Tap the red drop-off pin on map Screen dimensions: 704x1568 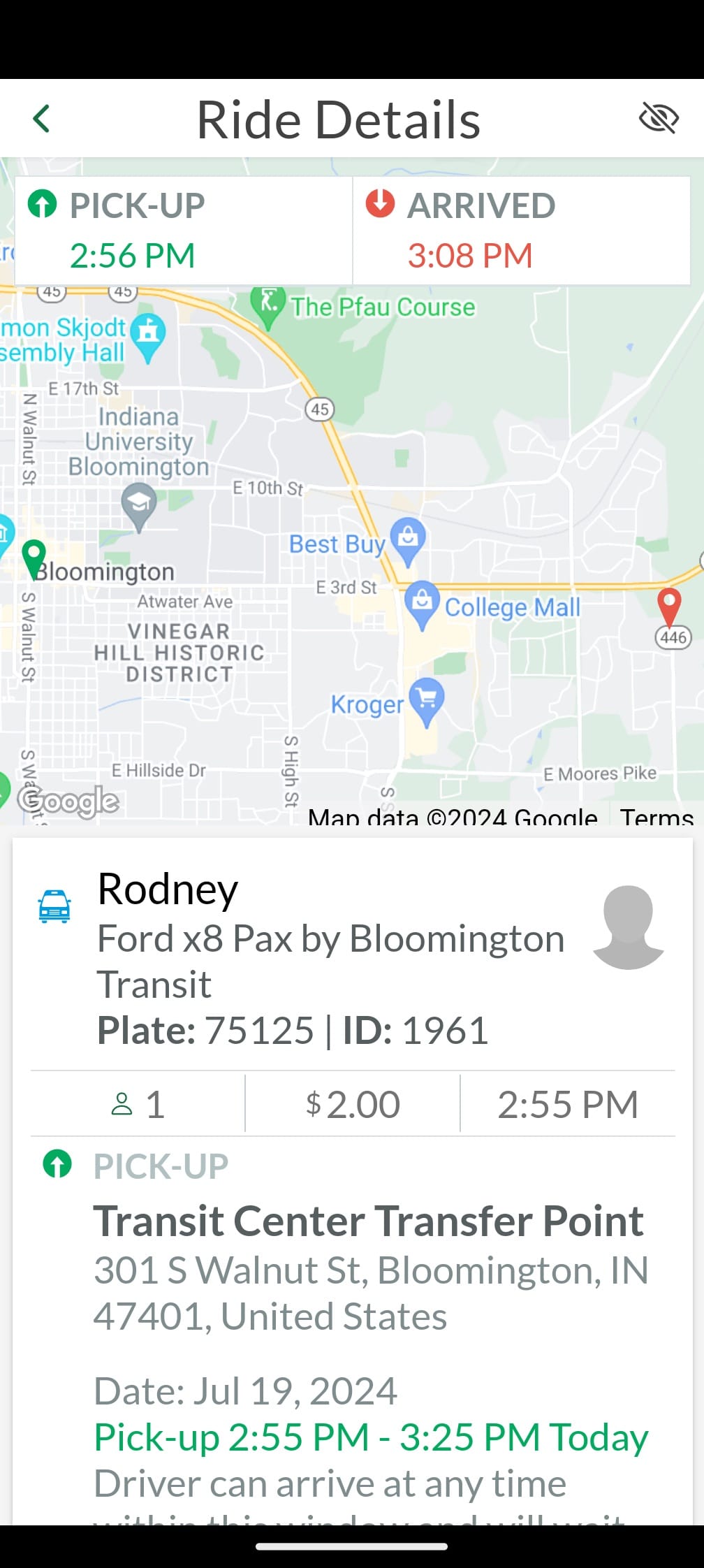[x=669, y=605]
